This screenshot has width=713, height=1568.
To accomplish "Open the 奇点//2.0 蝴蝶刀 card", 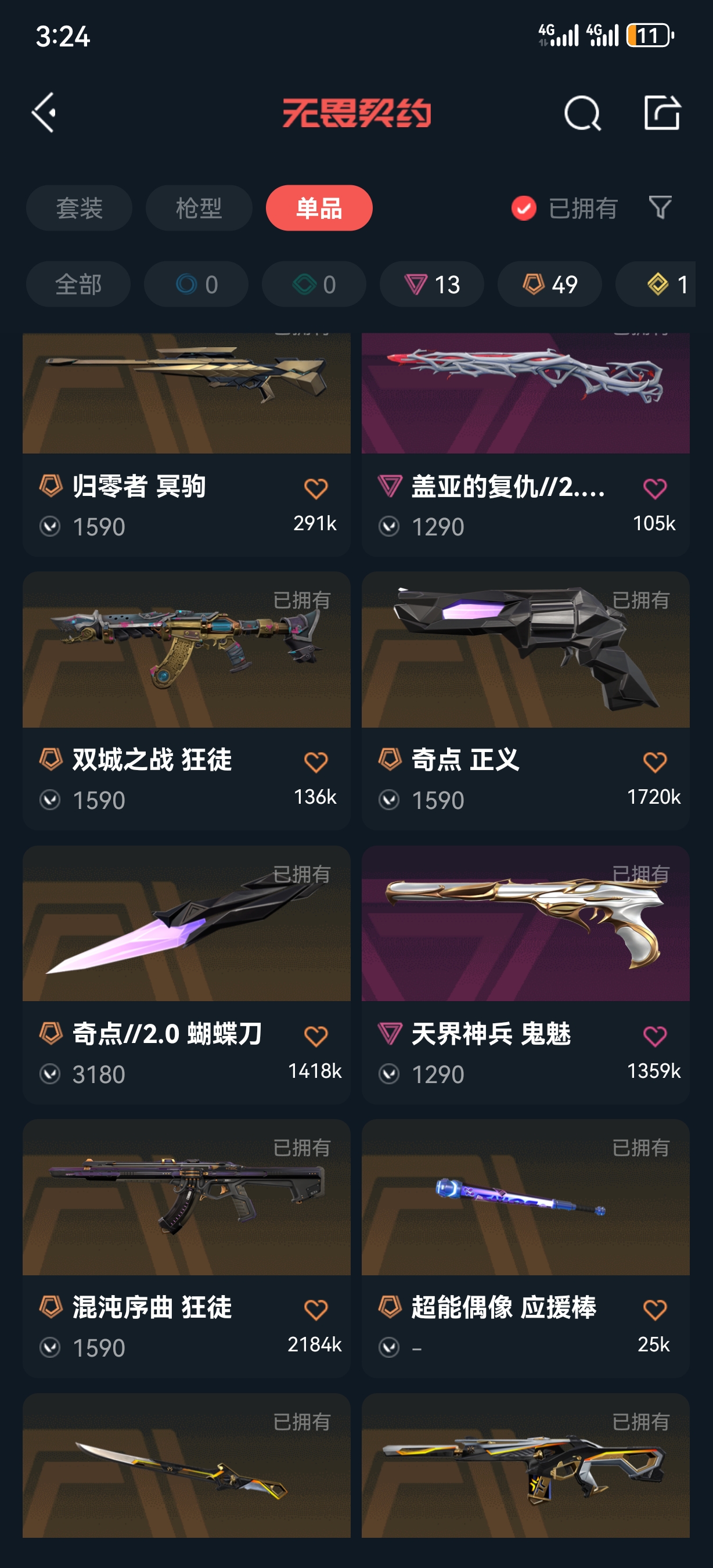I will pyautogui.click(x=186, y=974).
